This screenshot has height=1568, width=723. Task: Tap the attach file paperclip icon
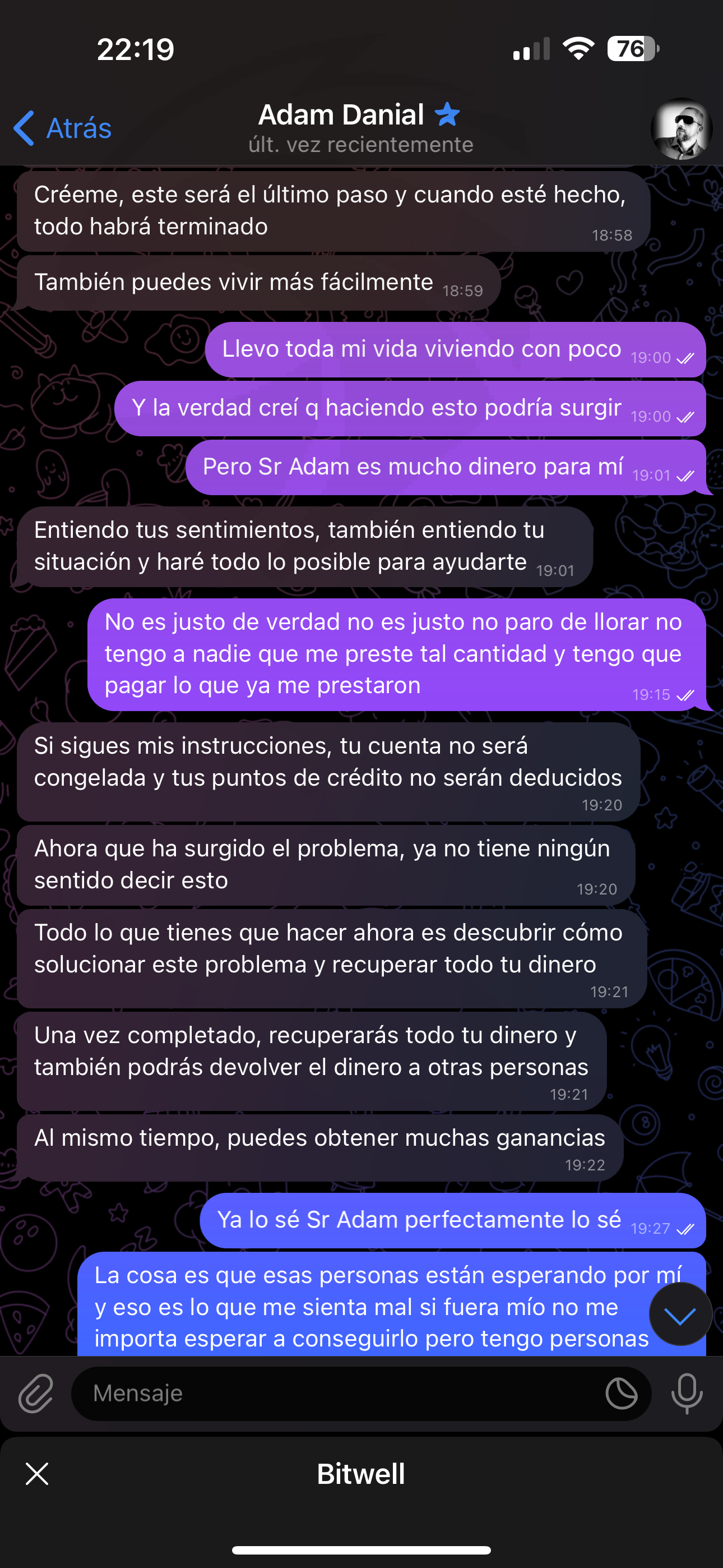pos(36,1393)
